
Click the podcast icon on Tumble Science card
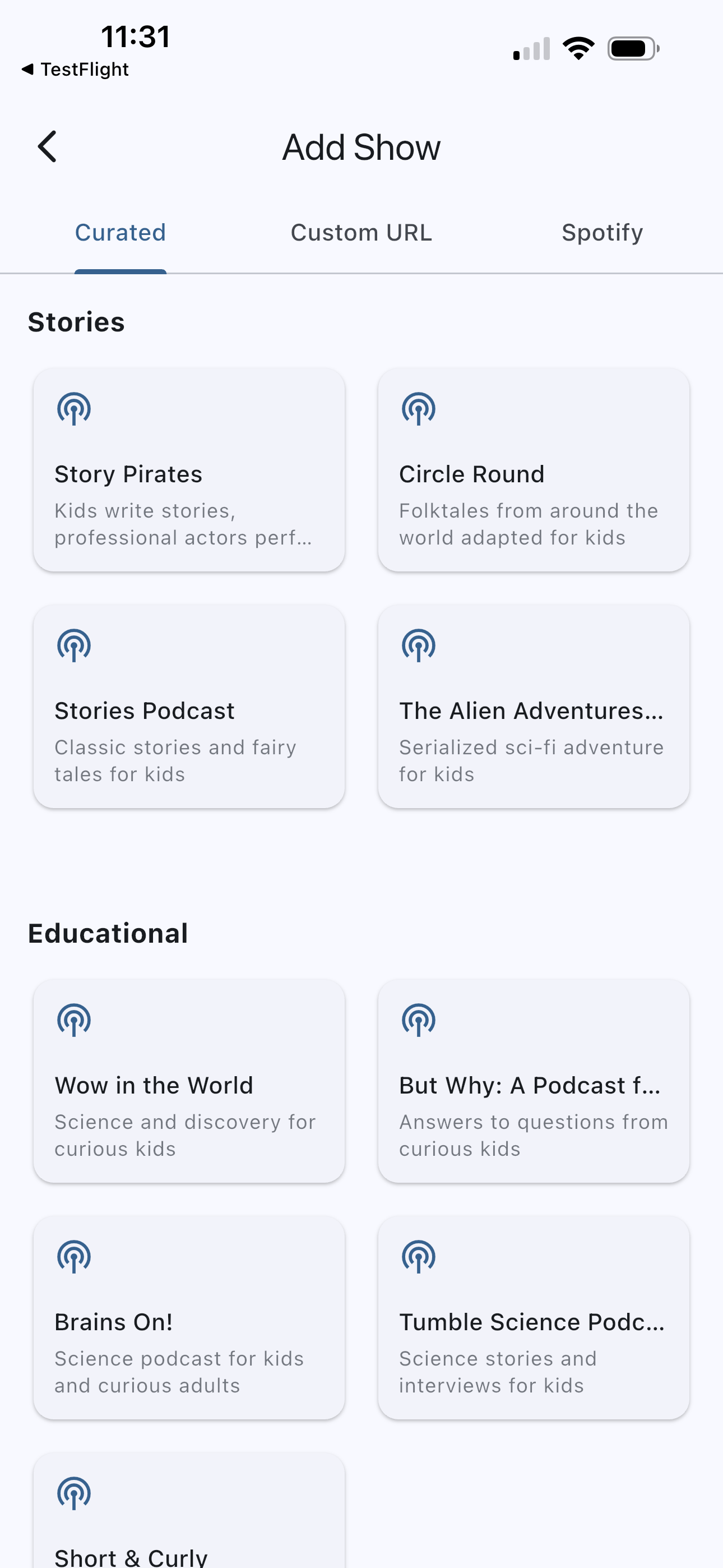pos(419,1256)
